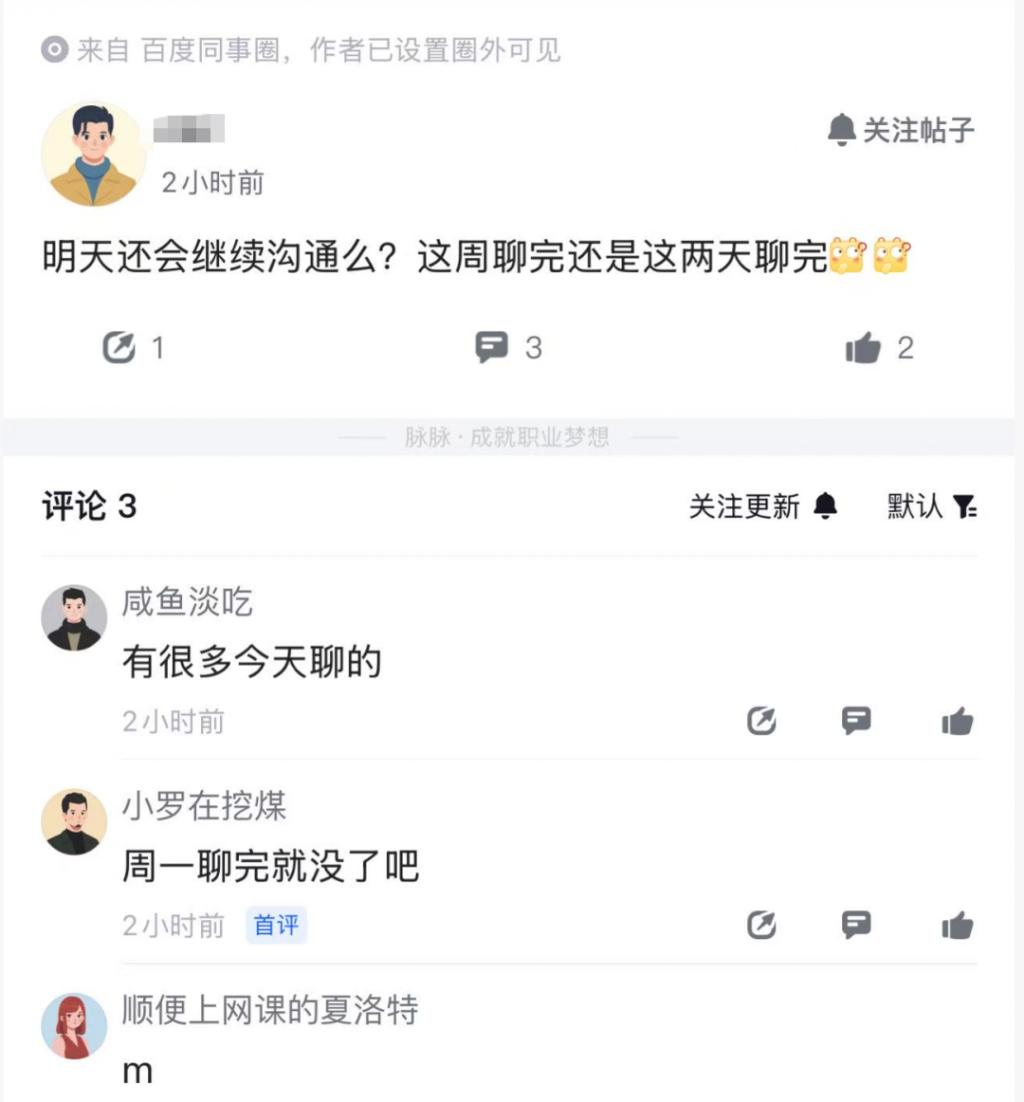Like the post with thumbs-up
The height and width of the screenshot is (1102, 1024).
(863, 348)
